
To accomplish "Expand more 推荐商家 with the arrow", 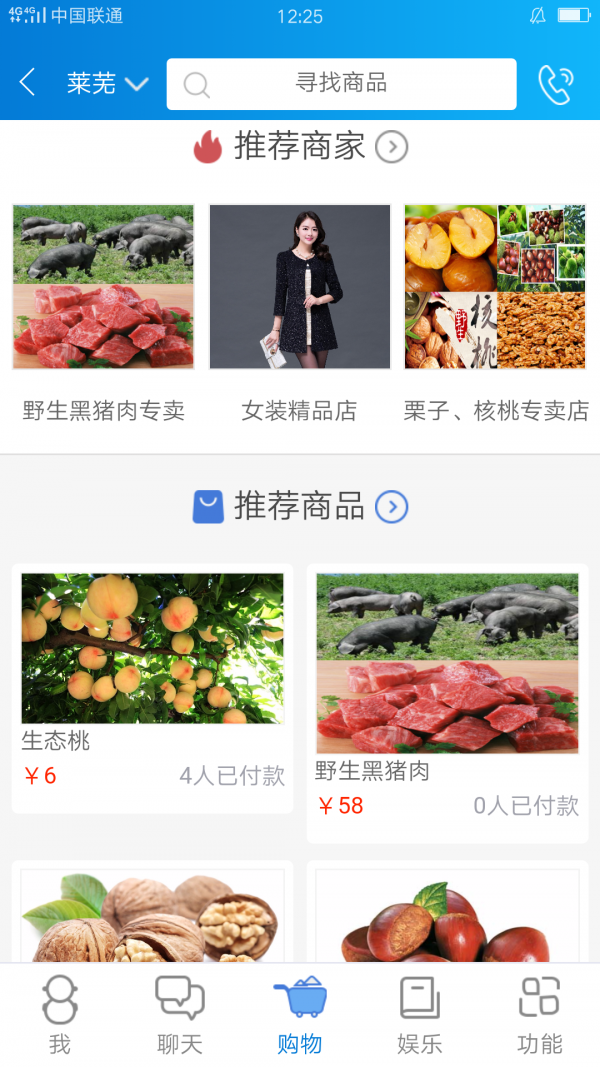I will 391,148.
